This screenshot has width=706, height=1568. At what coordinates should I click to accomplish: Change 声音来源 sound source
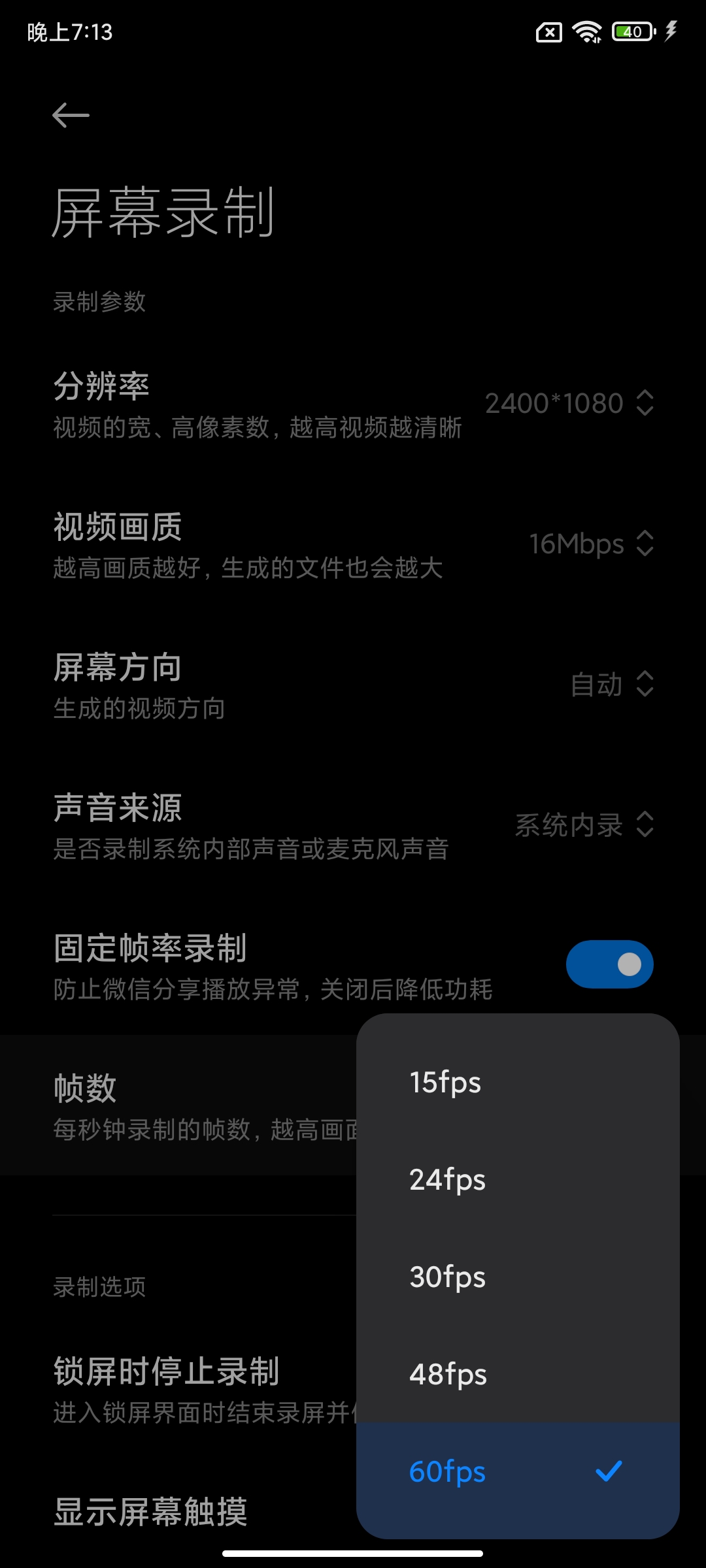pyautogui.click(x=584, y=825)
